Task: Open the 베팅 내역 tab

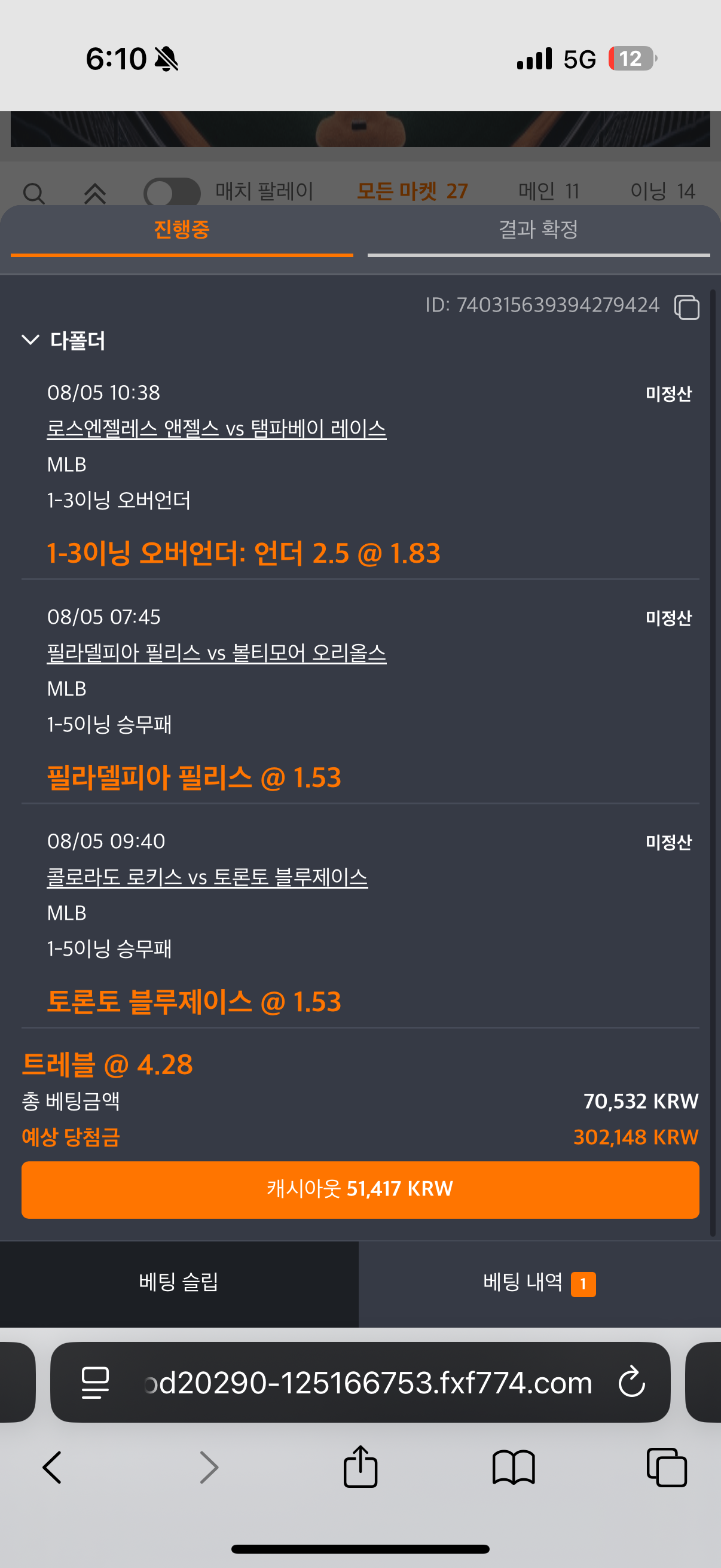Action: 540,1283
